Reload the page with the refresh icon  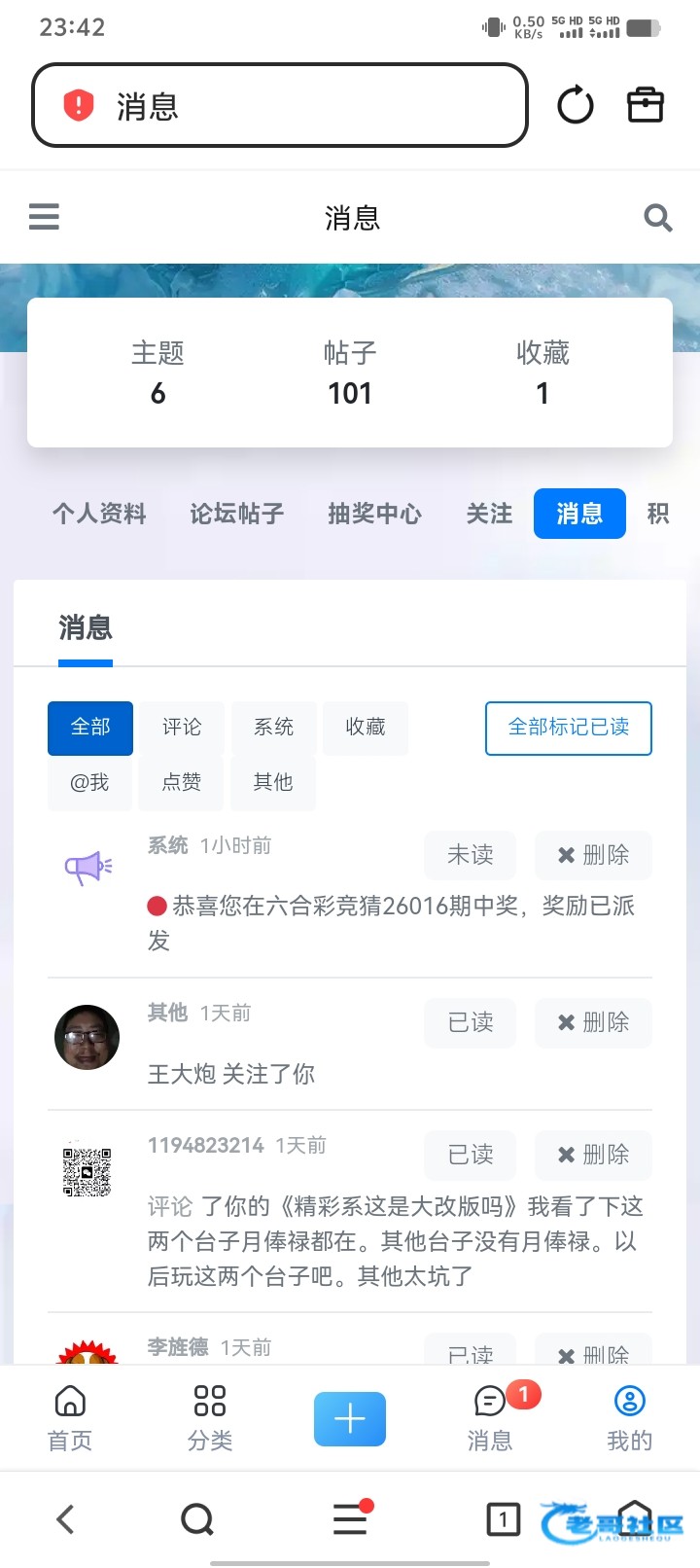tap(575, 105)
